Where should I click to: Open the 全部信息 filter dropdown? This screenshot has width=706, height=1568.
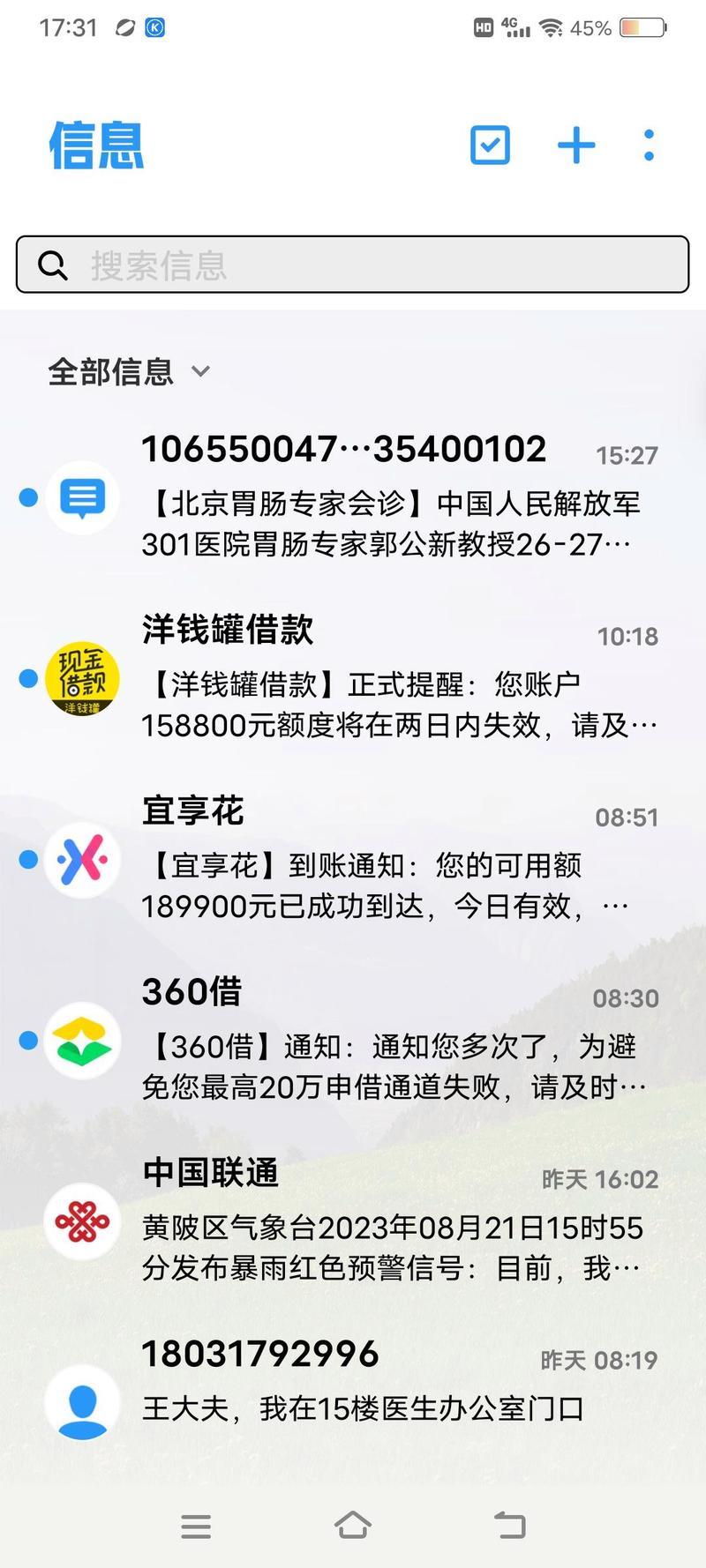pos(128,372)
